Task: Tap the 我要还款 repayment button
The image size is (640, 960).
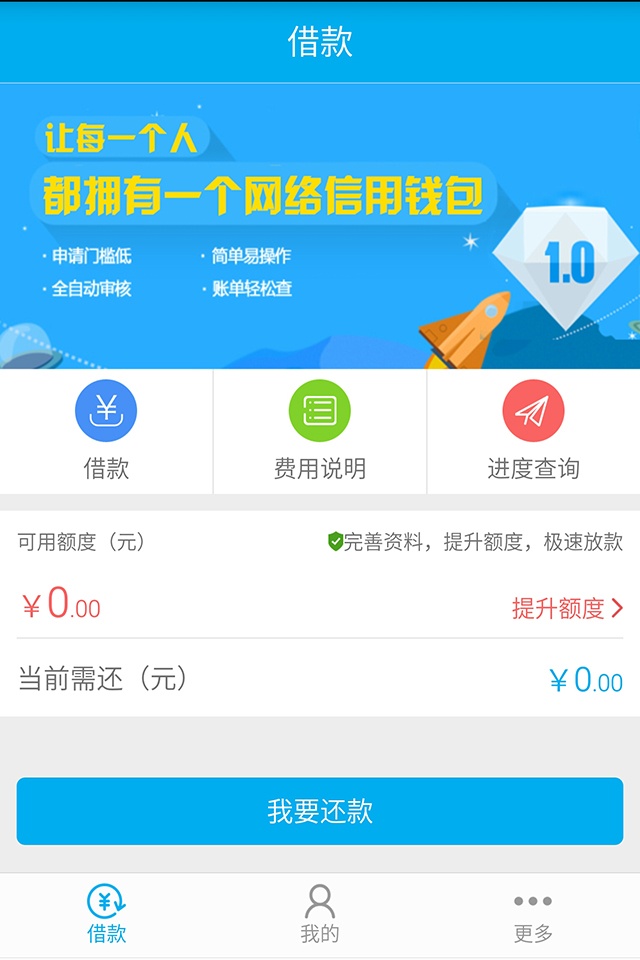Action: (x=320, y=811)
